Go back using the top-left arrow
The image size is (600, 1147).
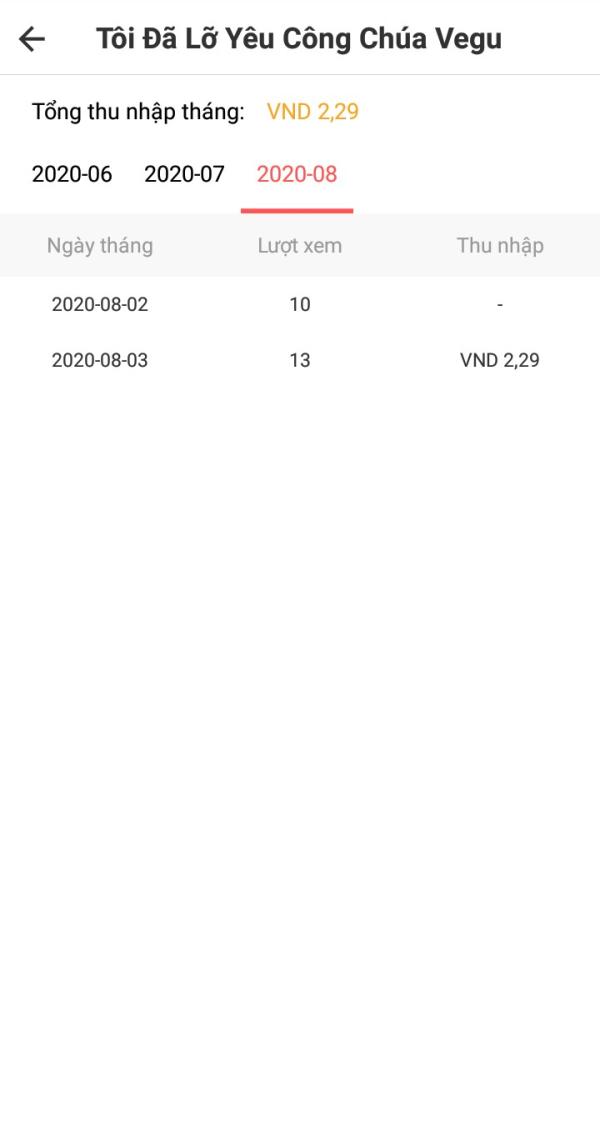[x=31, y=39]
